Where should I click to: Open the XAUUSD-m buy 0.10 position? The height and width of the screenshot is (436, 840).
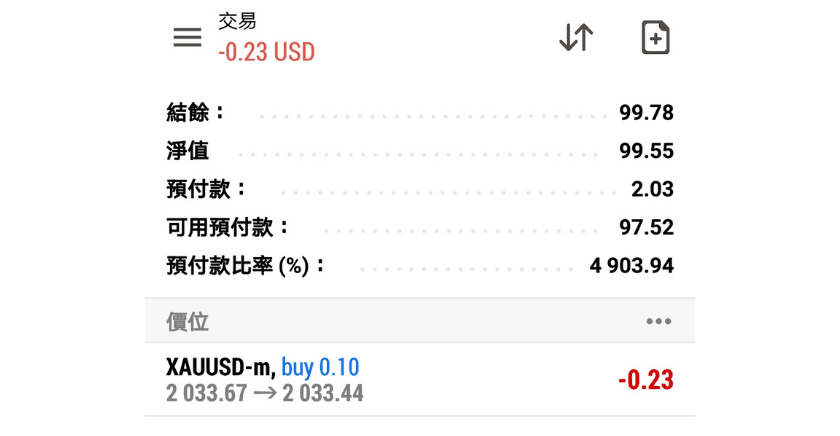click(420, 380)
